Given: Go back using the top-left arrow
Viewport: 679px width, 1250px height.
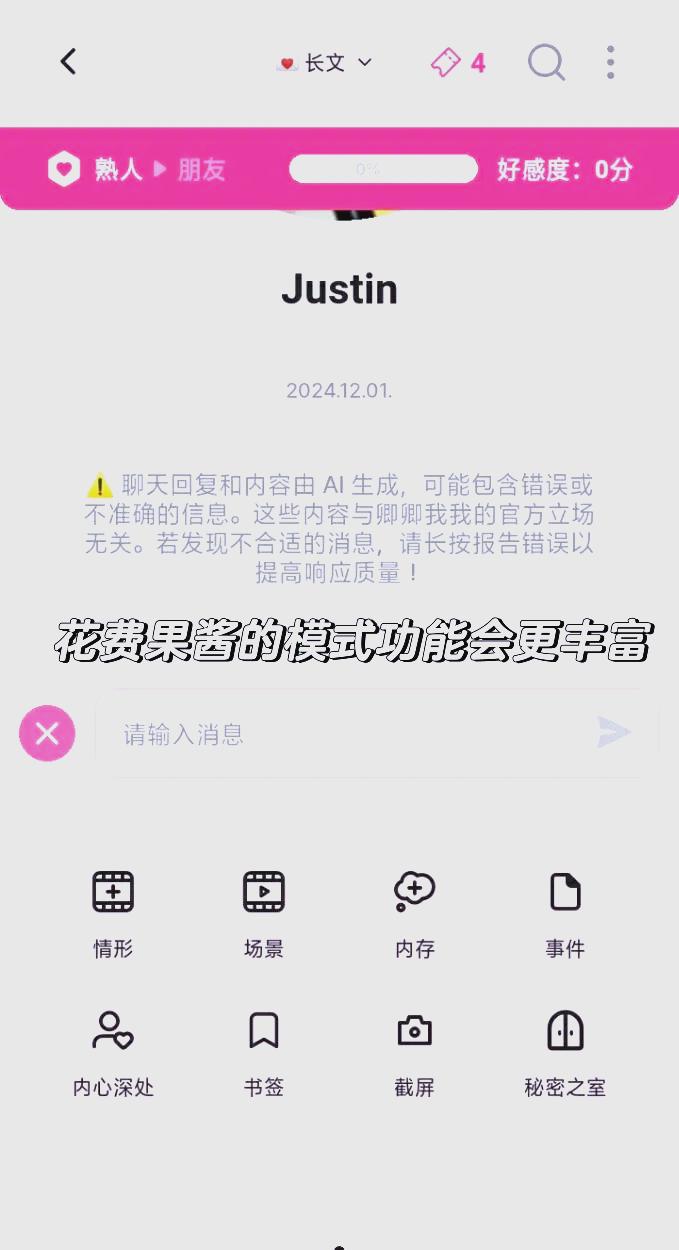Looking at the screenshot, I should coord(68,62).
